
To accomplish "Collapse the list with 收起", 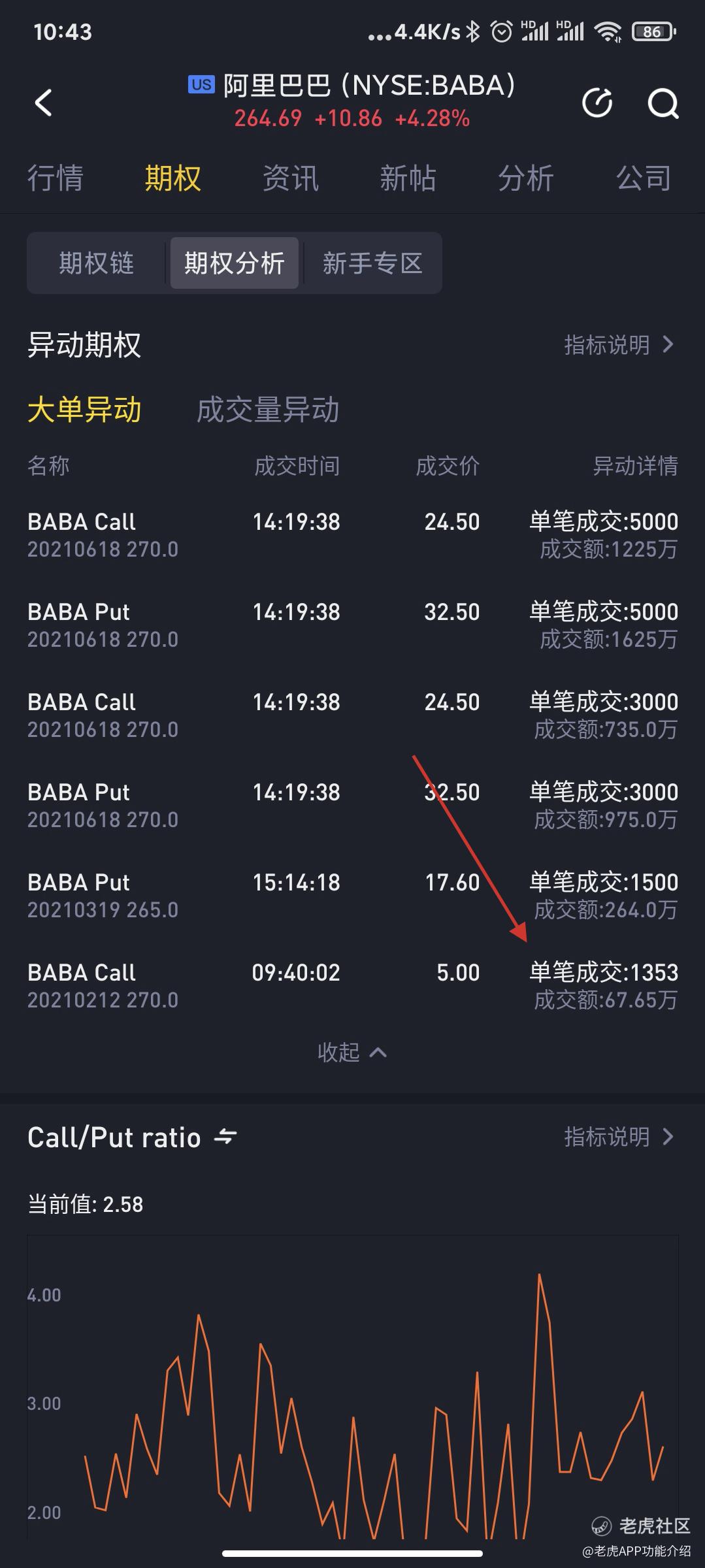I will coord(352,1052).
